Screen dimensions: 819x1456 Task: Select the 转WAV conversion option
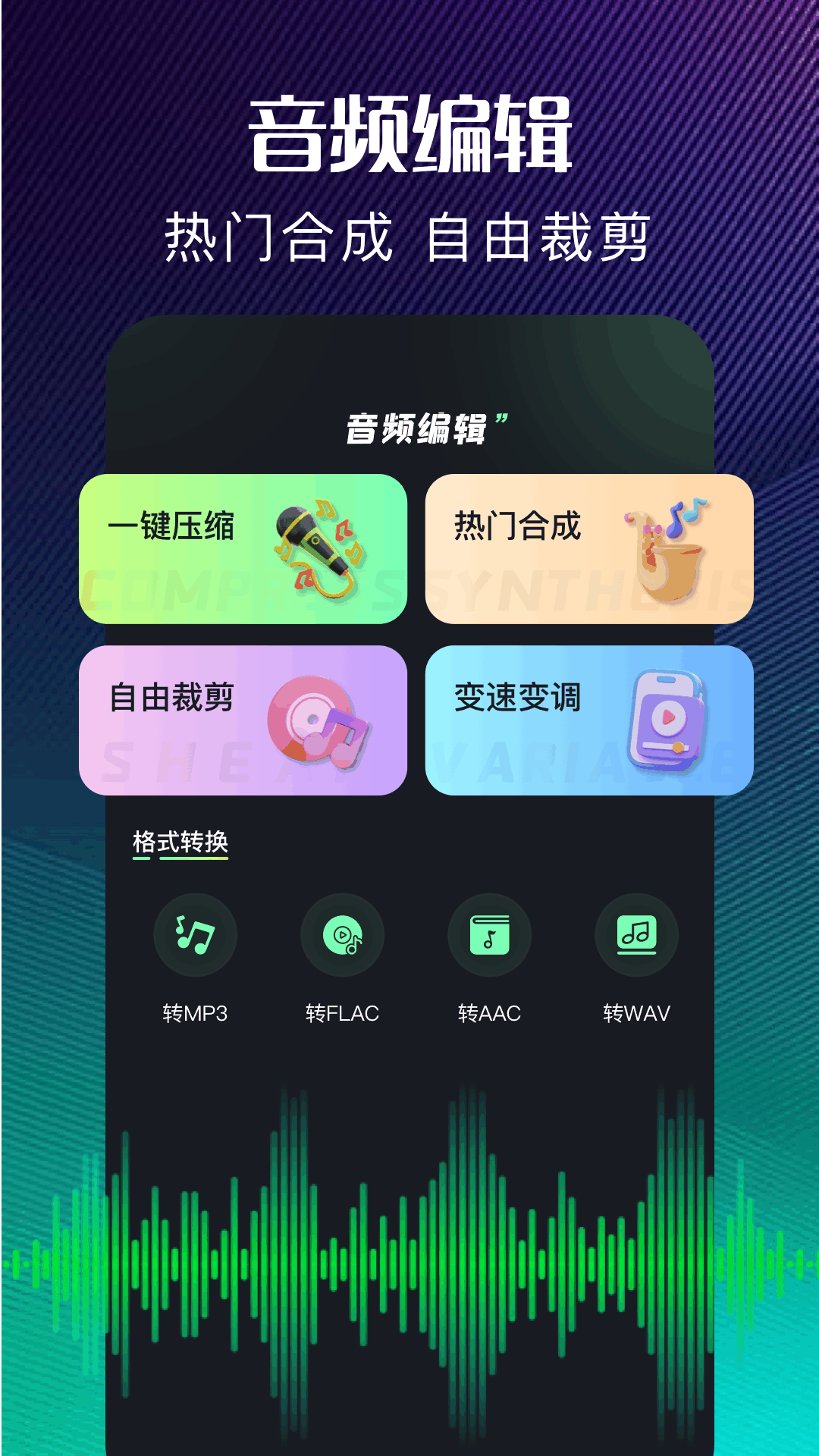pos(637,1012)
